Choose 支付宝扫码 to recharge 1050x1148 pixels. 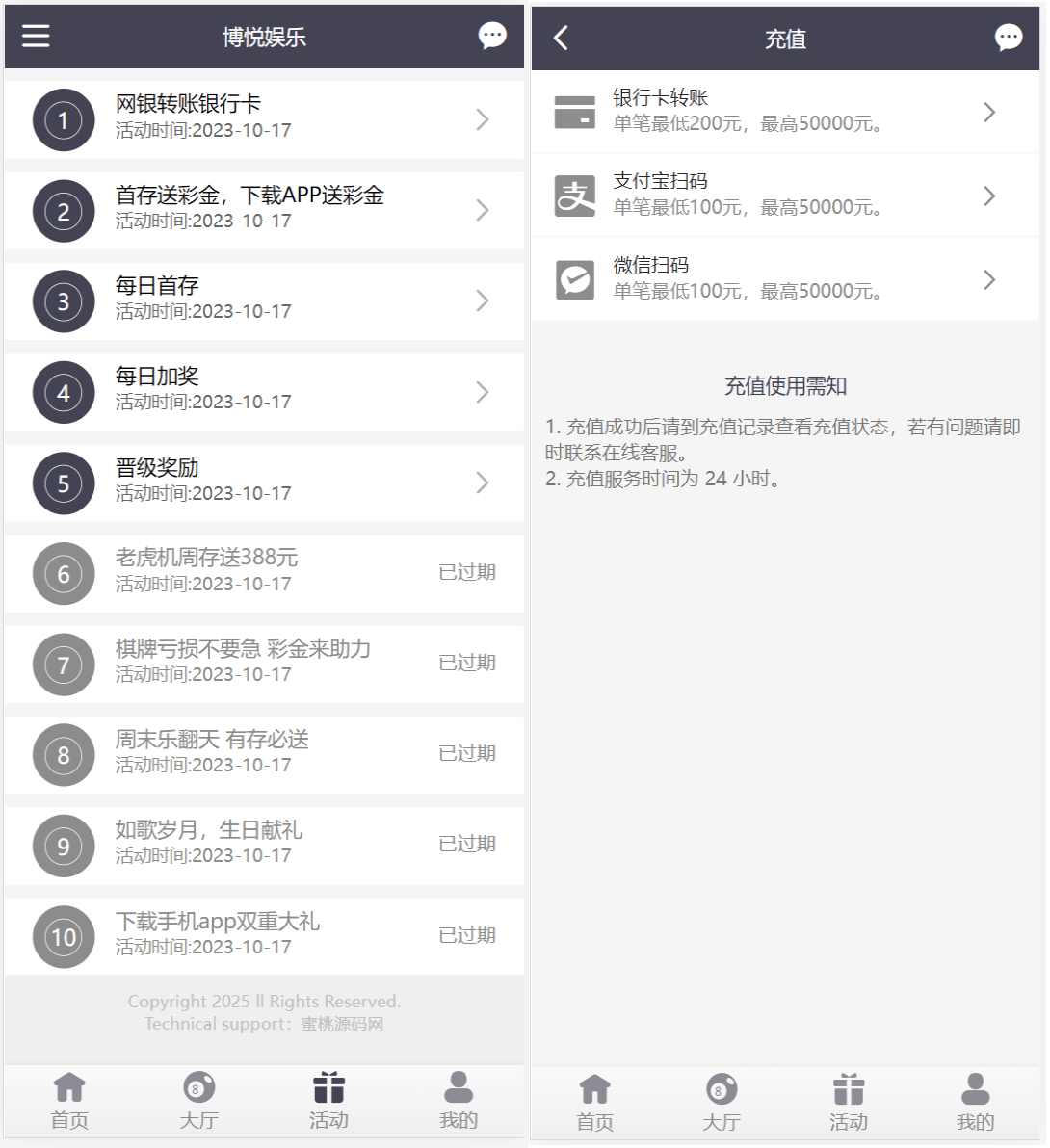pyautogui.click(x=784, y=196)
